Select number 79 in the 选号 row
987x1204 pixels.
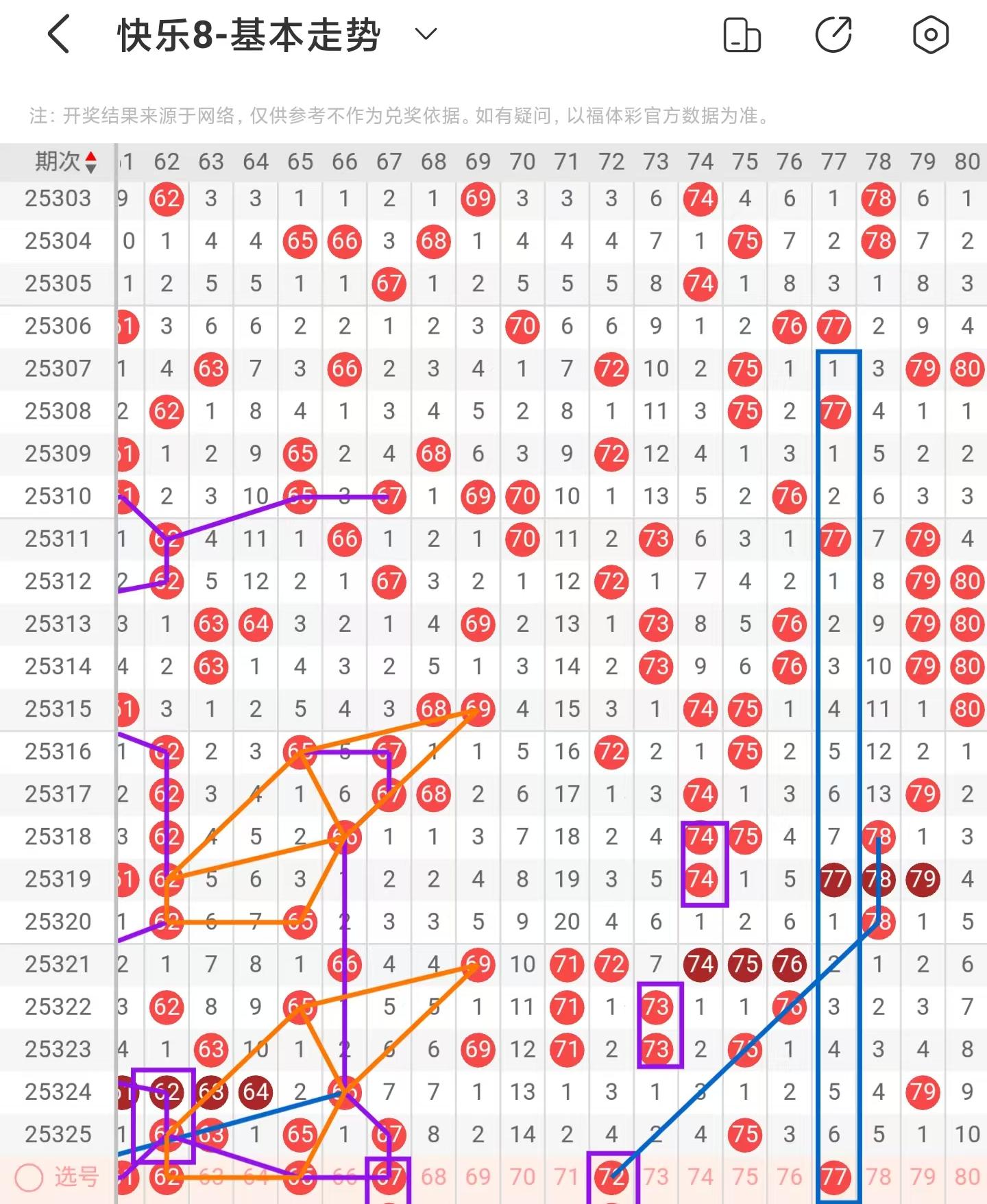pyautogui.click(x=923, y=1177)
